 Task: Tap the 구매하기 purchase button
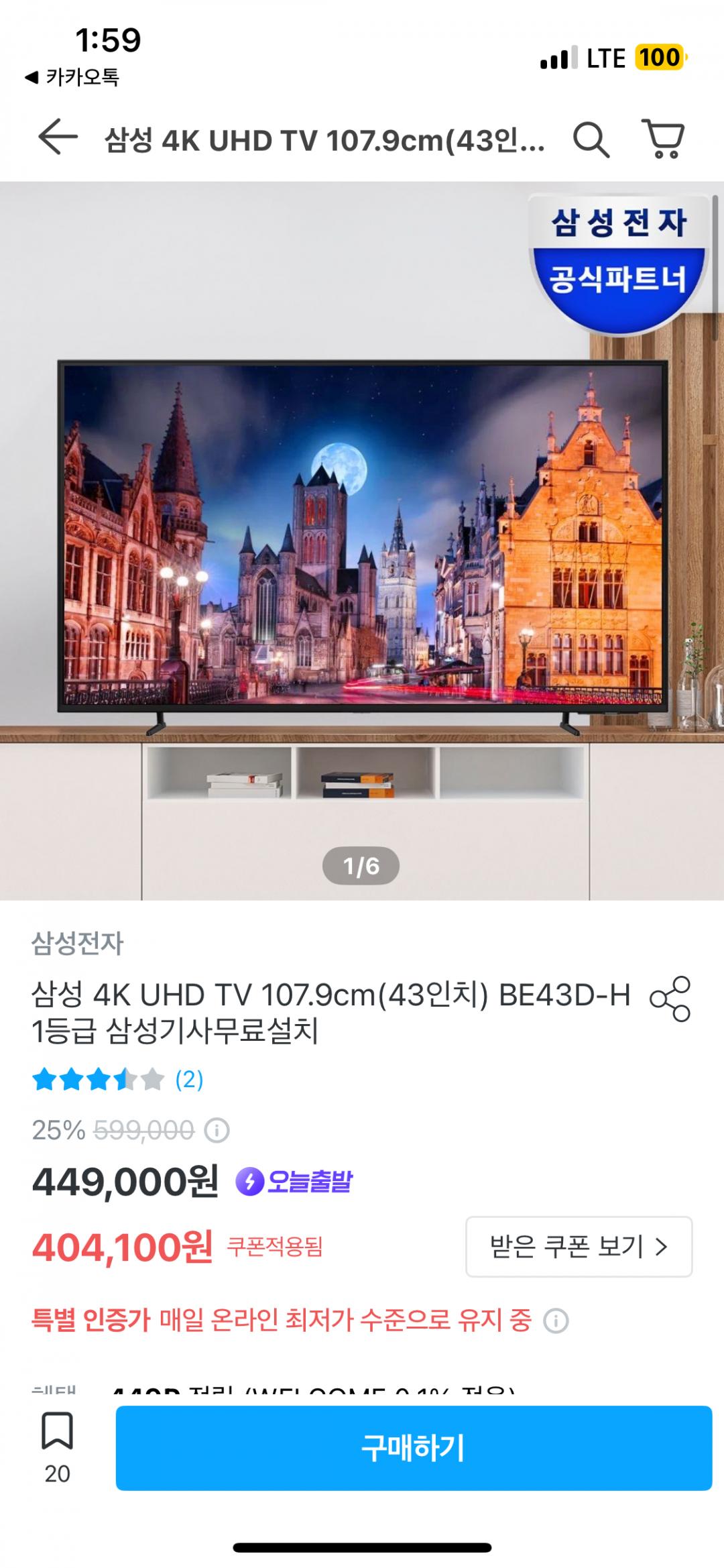tap(414, 1448)
